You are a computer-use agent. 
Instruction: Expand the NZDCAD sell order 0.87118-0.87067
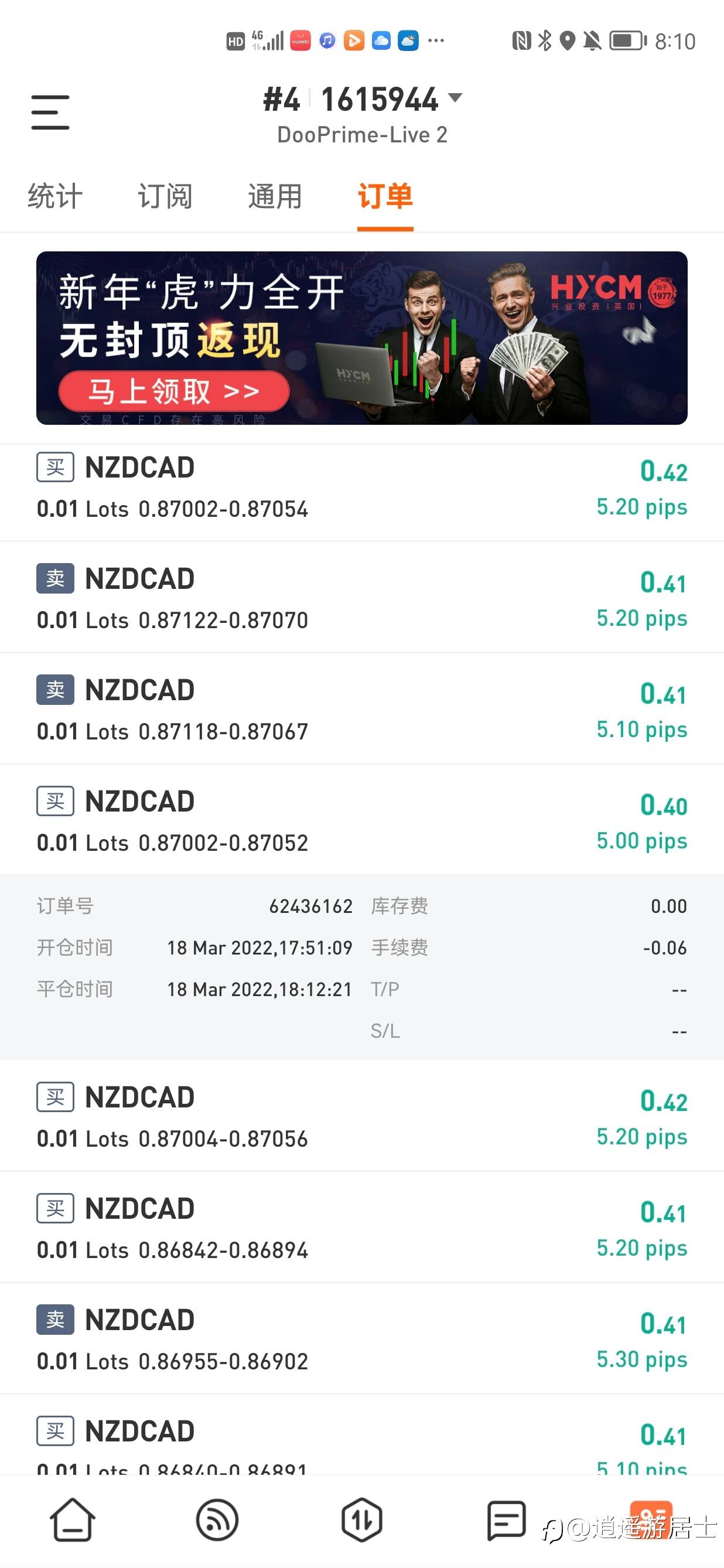pos(362,710)
